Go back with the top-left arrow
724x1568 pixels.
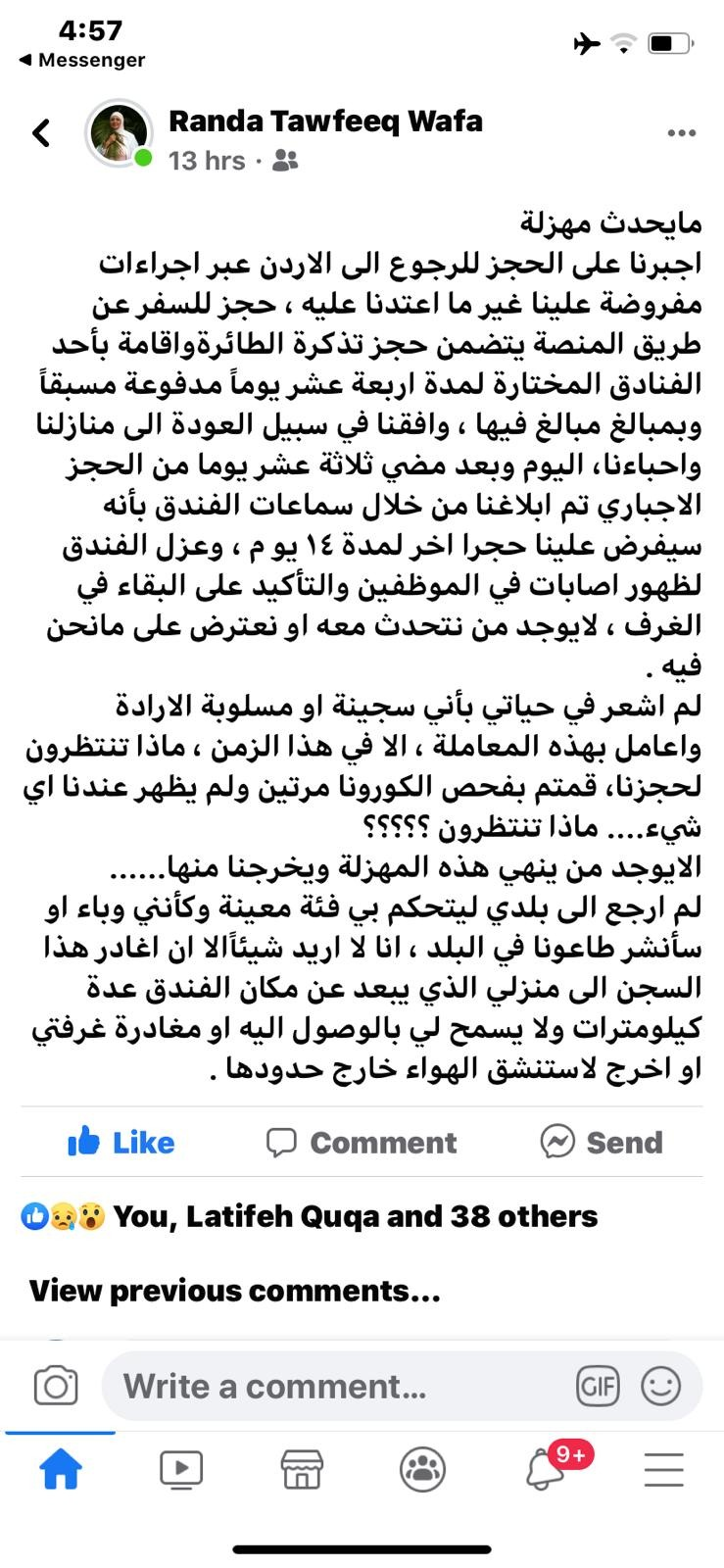pos(41,133)
